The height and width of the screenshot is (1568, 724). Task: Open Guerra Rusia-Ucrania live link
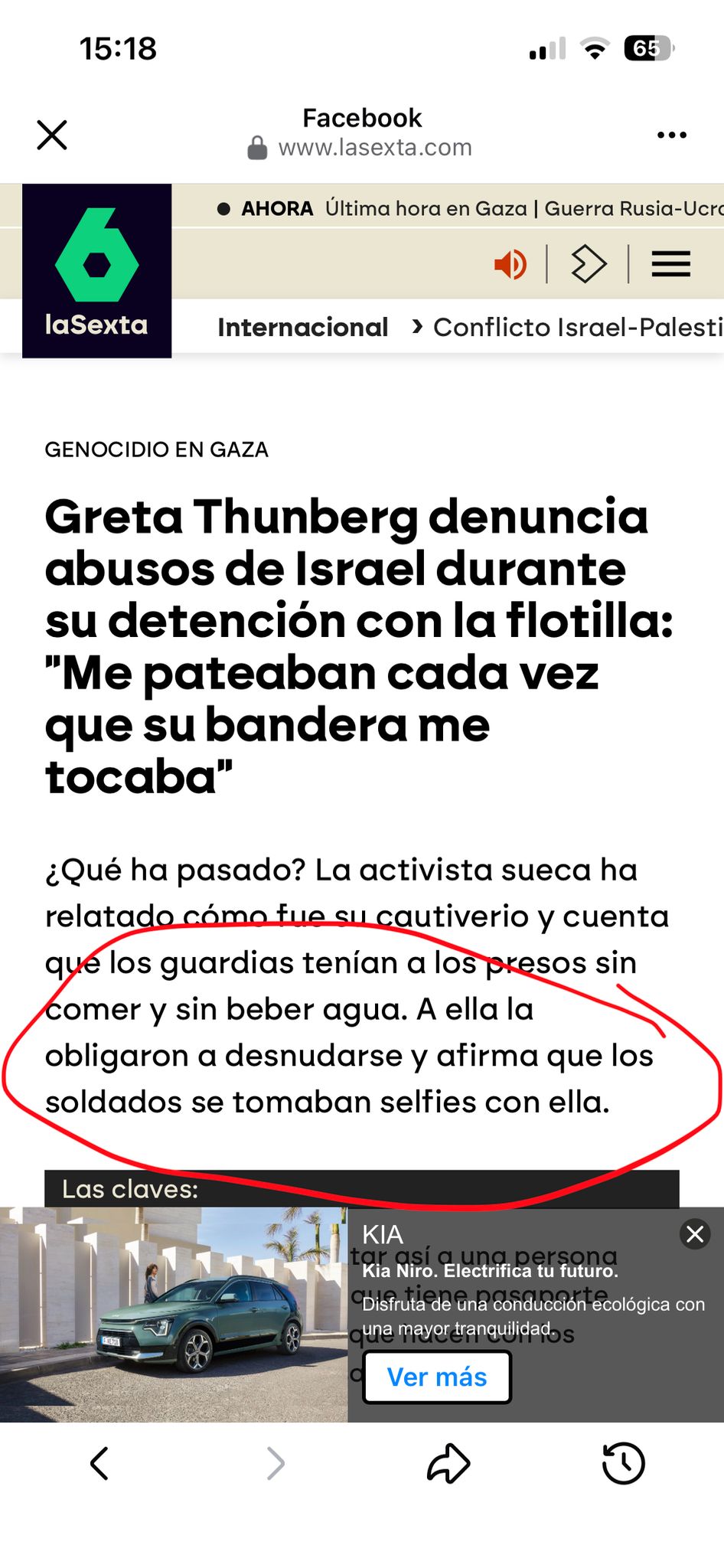coord(634,208)
